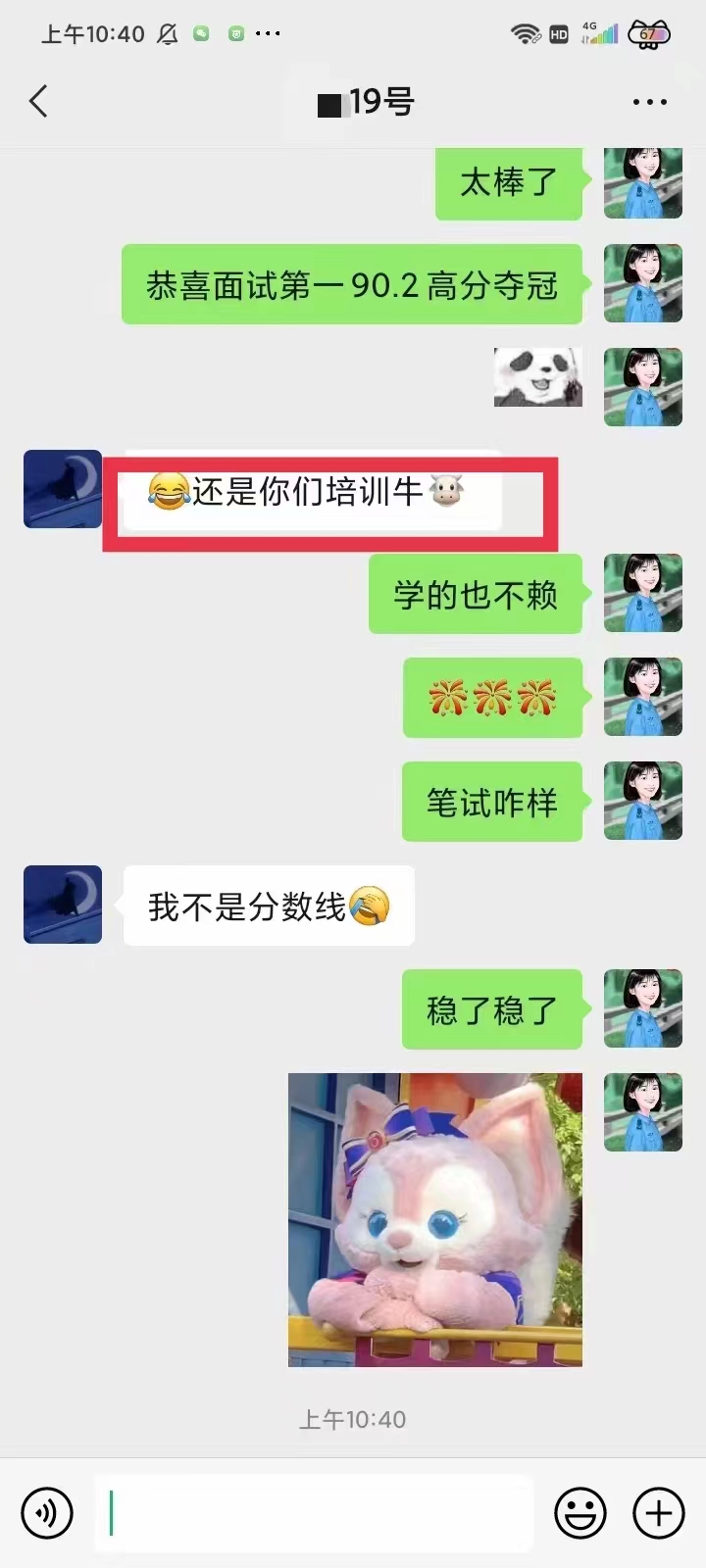Open the moon avatar beside 我不是分数线
Image resolution: width=706 pixels, height=1568 pixels.
pyautogui.click(x=63, y=905)
